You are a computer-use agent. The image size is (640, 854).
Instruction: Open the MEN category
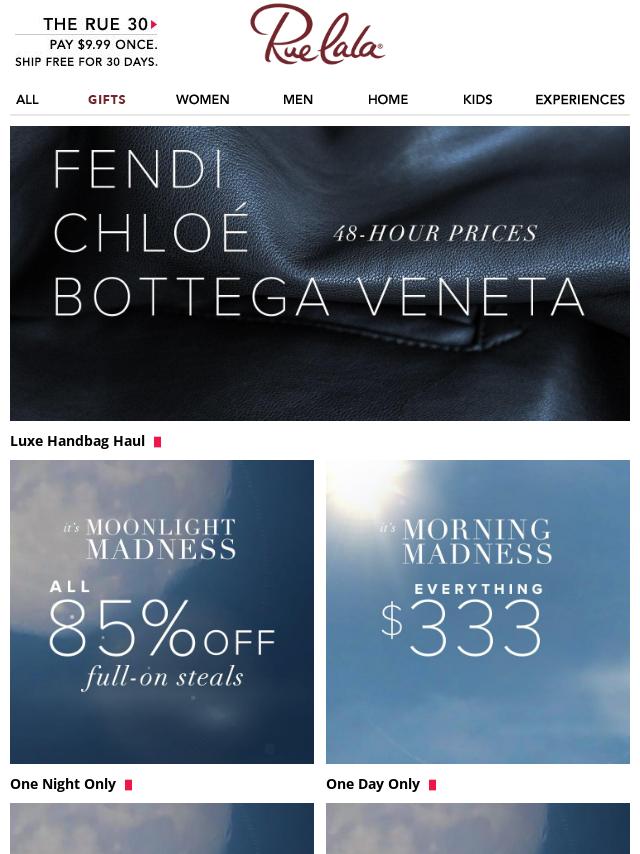298,99
